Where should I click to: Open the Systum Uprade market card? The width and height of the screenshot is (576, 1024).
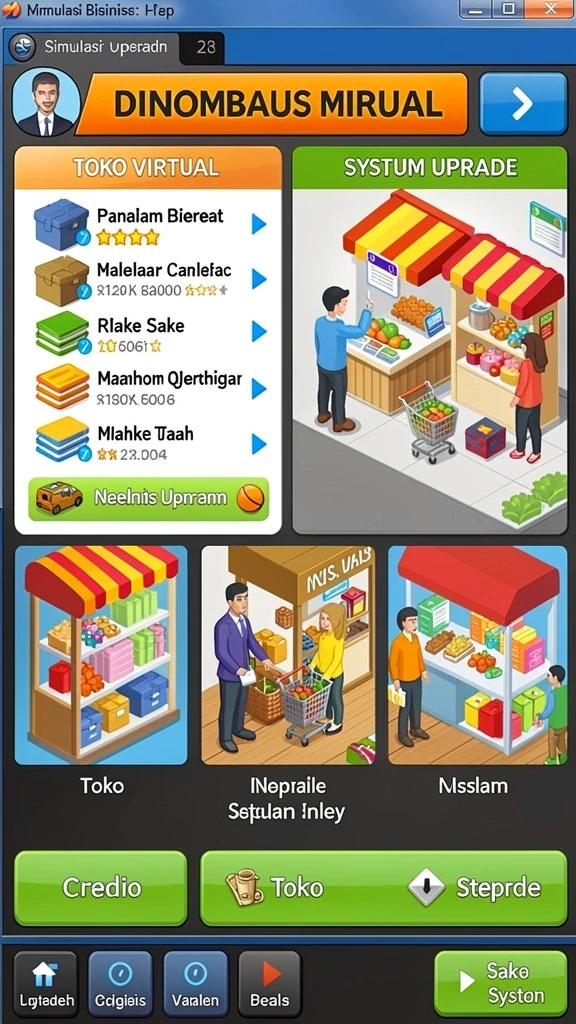pyautogui.click(x=430, y=340)
